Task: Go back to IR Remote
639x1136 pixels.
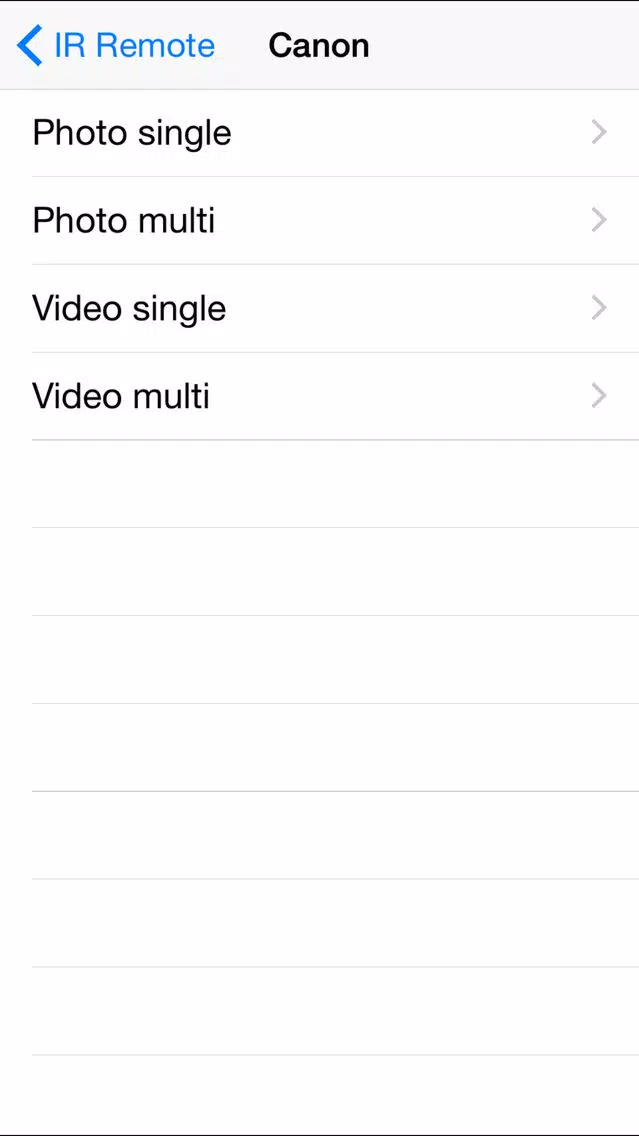Action: tap(115, 46)
